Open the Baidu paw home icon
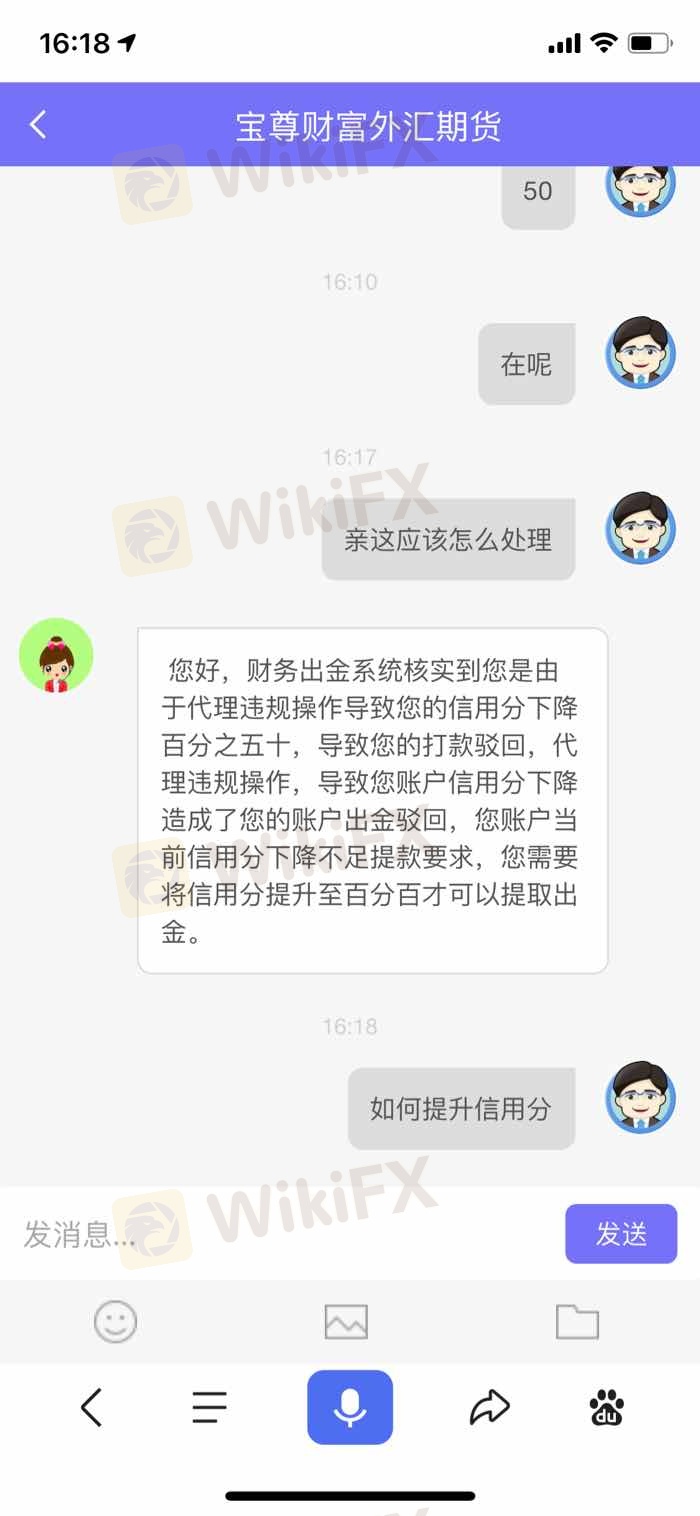Image resolution: width=700 pixels, height=1516 pixels. (606, 1408)
